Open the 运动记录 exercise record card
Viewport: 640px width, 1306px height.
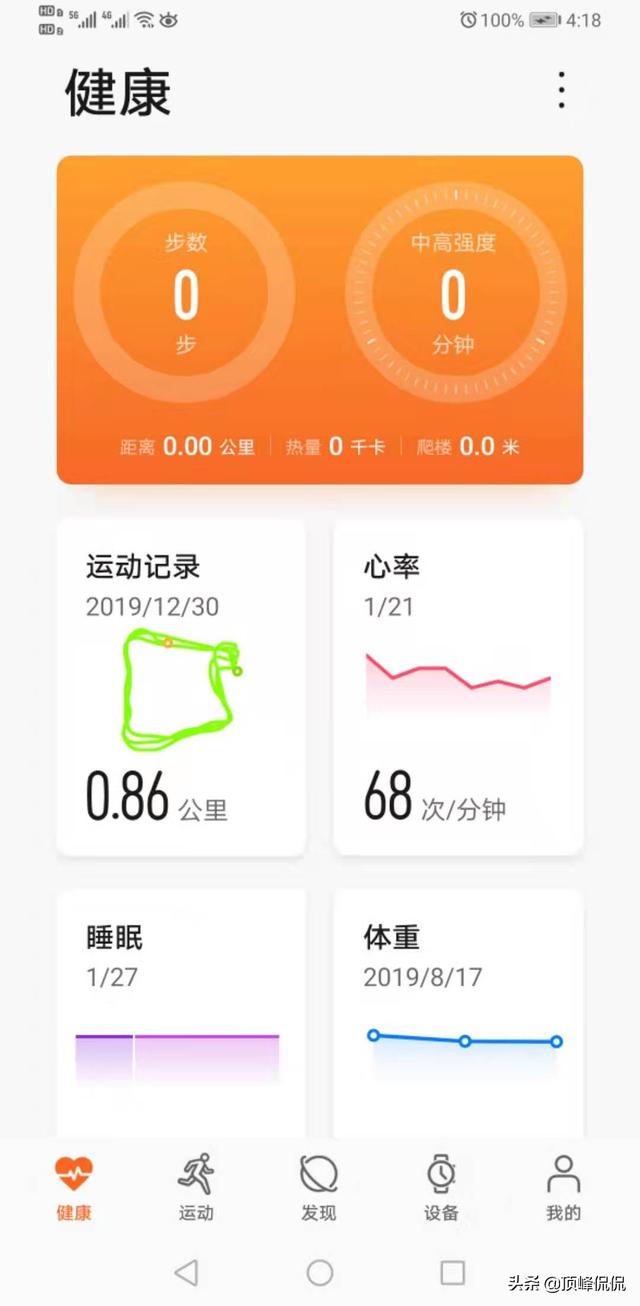tap(181, 686)
